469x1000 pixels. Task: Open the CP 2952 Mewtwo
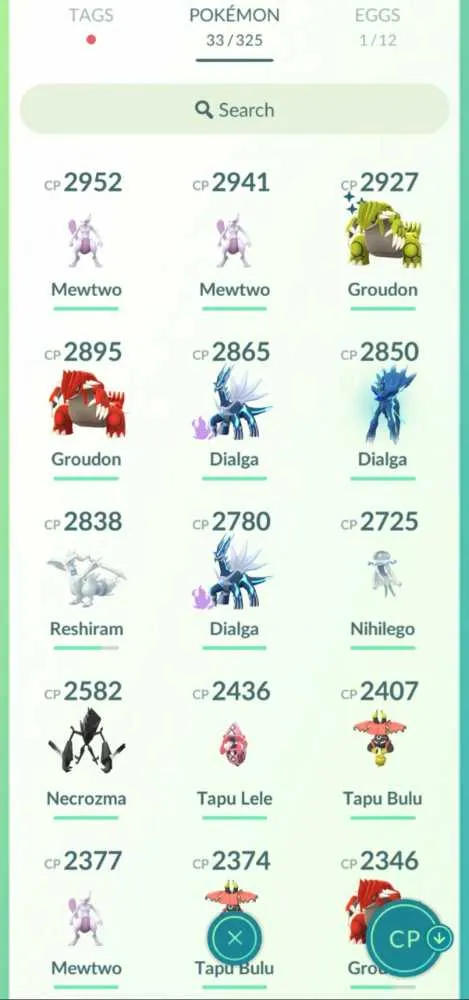(x=86, y=241)
